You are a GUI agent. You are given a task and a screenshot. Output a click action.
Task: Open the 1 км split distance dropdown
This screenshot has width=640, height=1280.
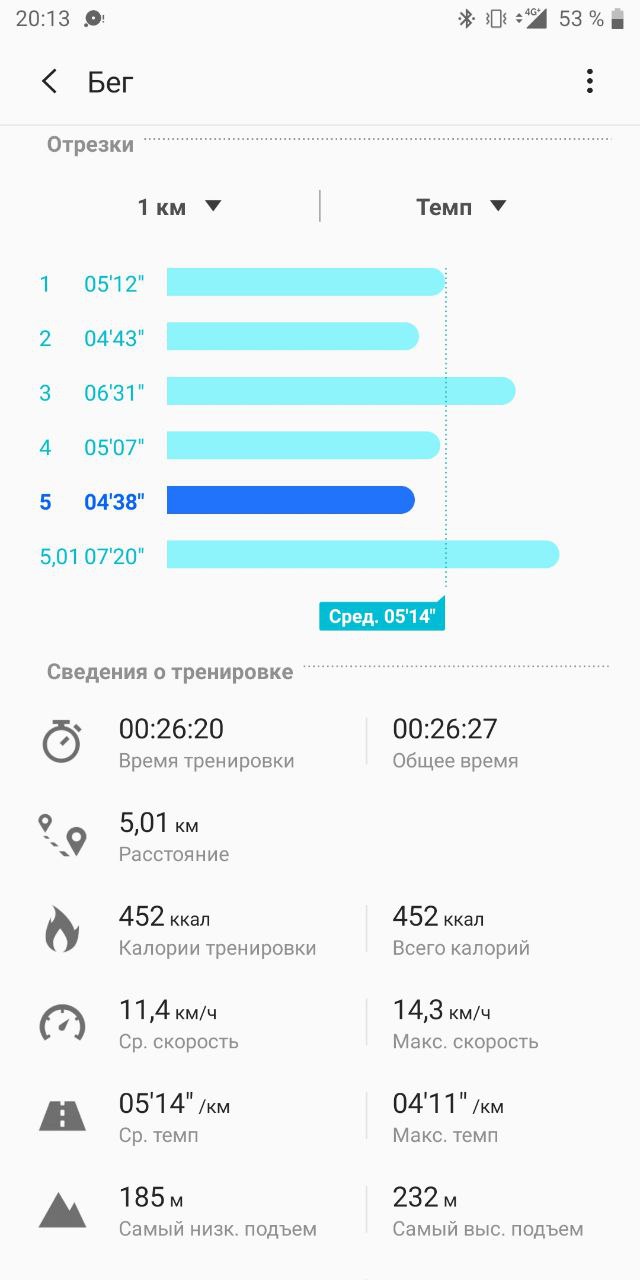[x=180, y=207]
